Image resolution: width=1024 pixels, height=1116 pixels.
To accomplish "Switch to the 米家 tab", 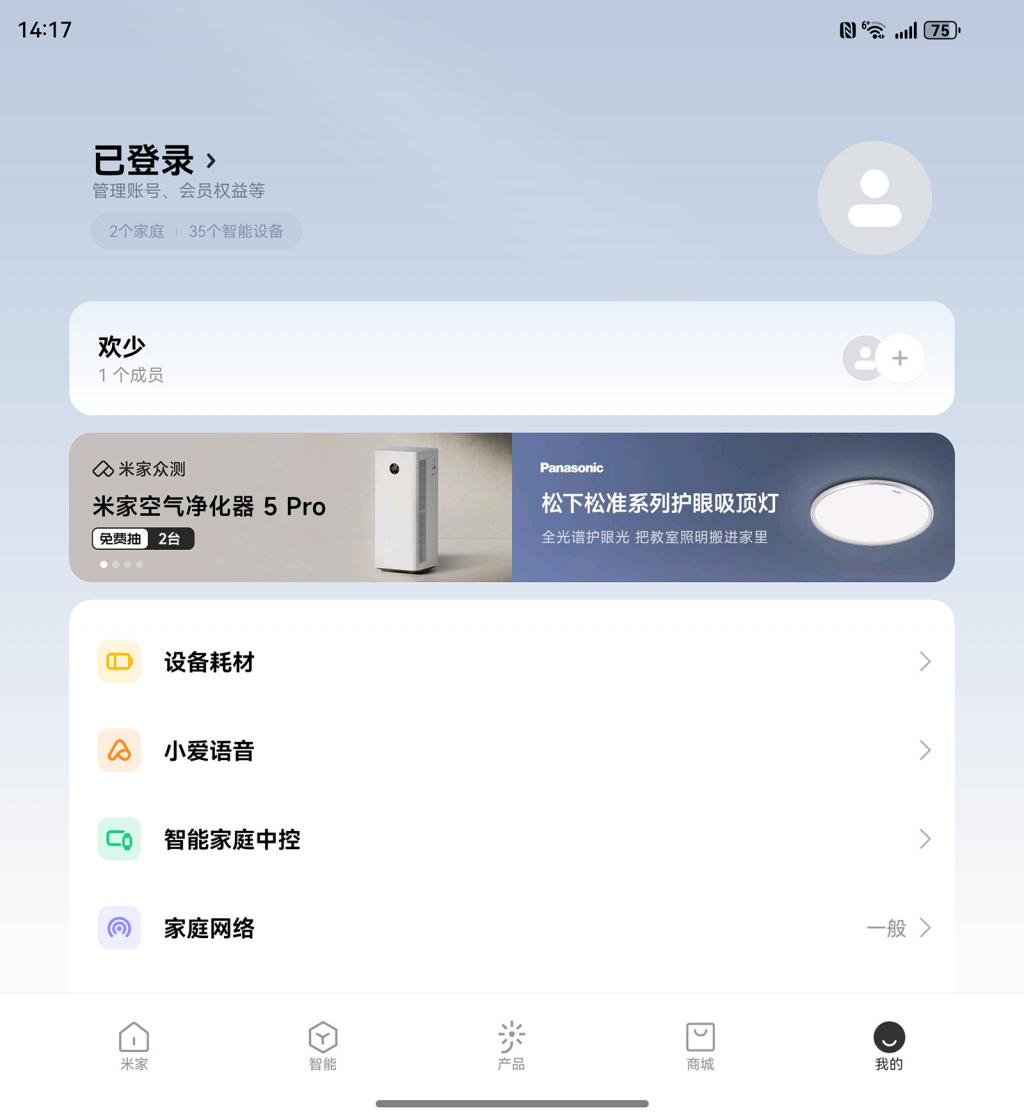I will click(134, 1046).
